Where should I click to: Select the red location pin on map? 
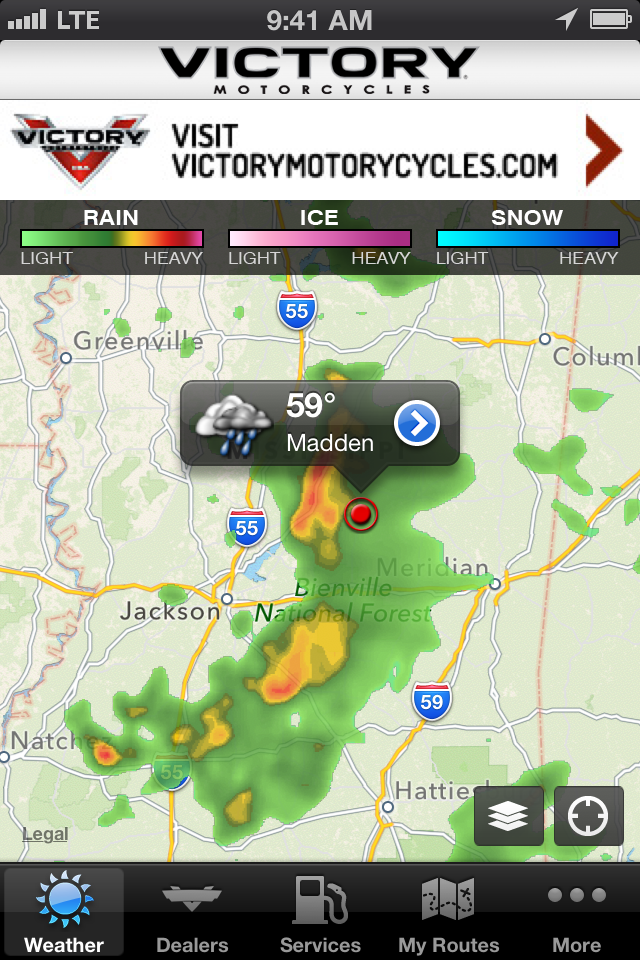pos(361,514)
